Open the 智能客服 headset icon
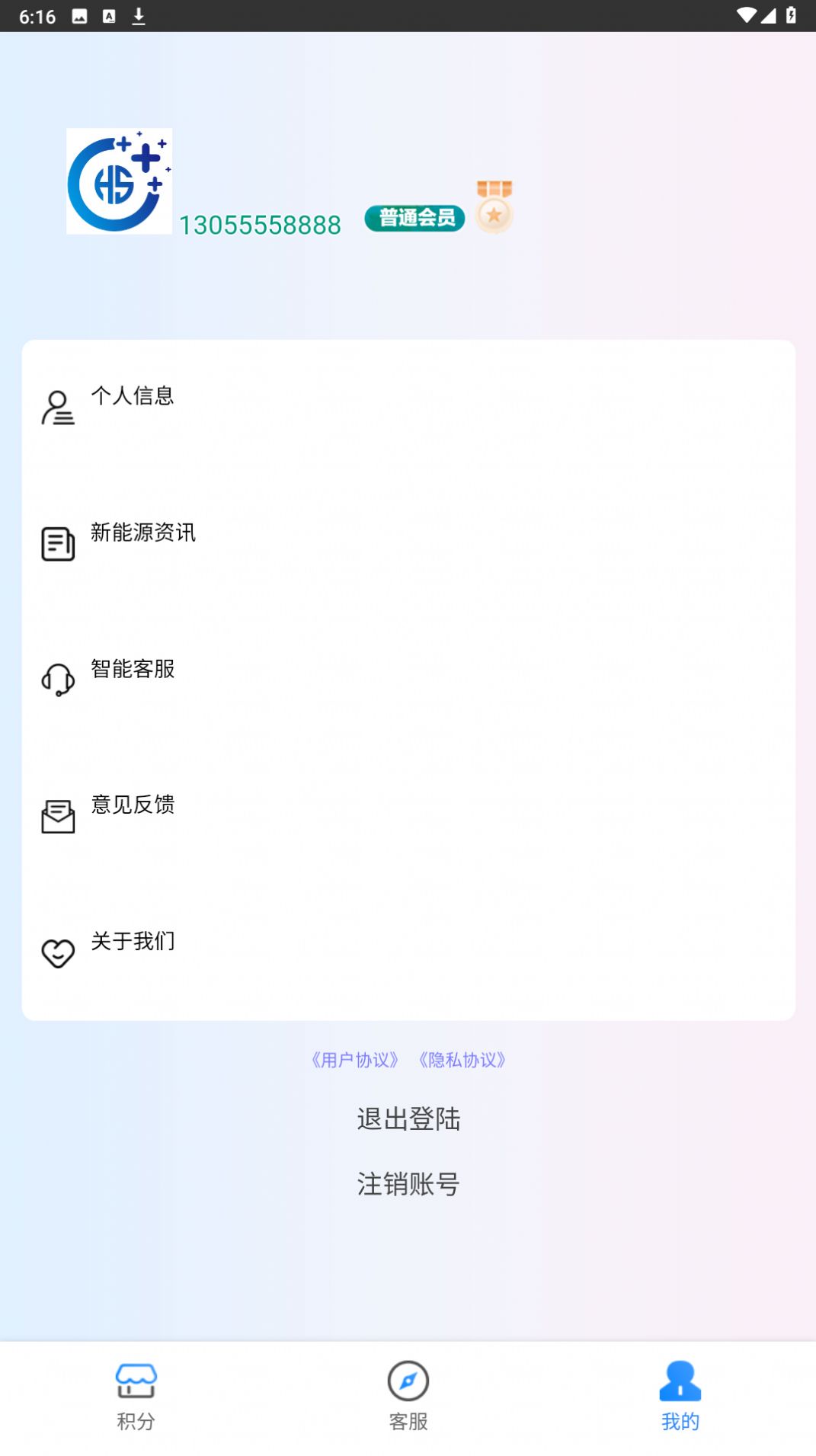Viewport: 816px width, 1456px height. click(57, 680)
